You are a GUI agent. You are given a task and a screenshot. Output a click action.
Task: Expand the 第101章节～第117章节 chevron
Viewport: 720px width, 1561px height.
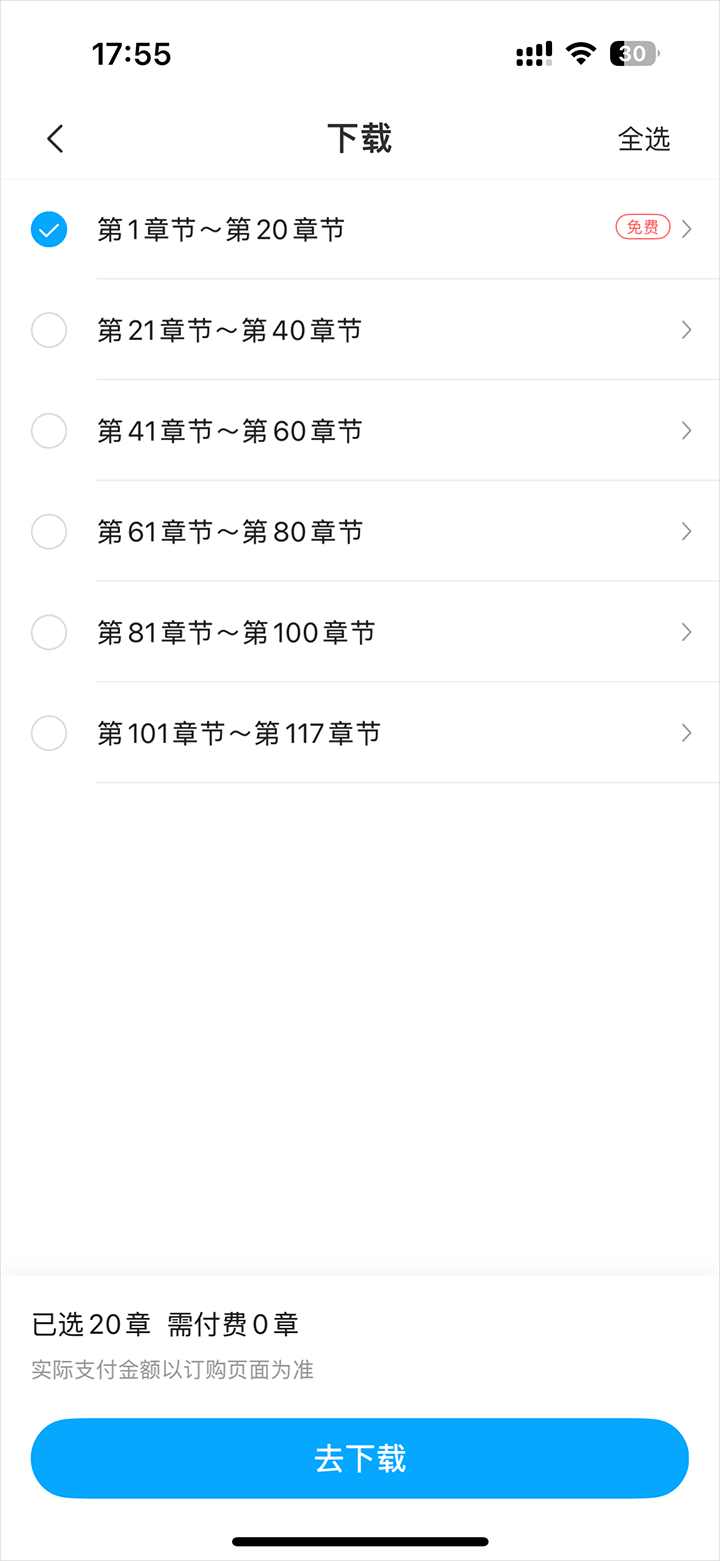click(x=686, y=733)
